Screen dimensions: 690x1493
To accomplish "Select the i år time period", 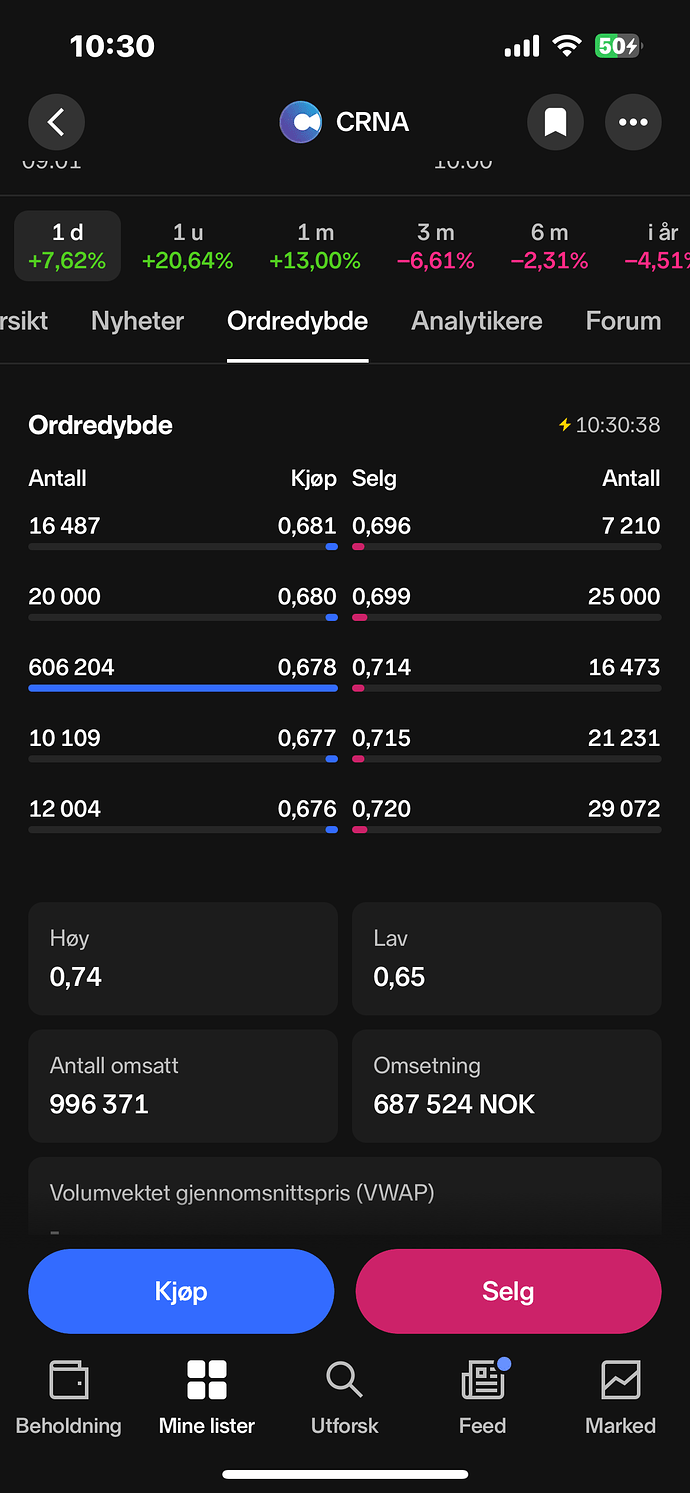I will point(660,246).
